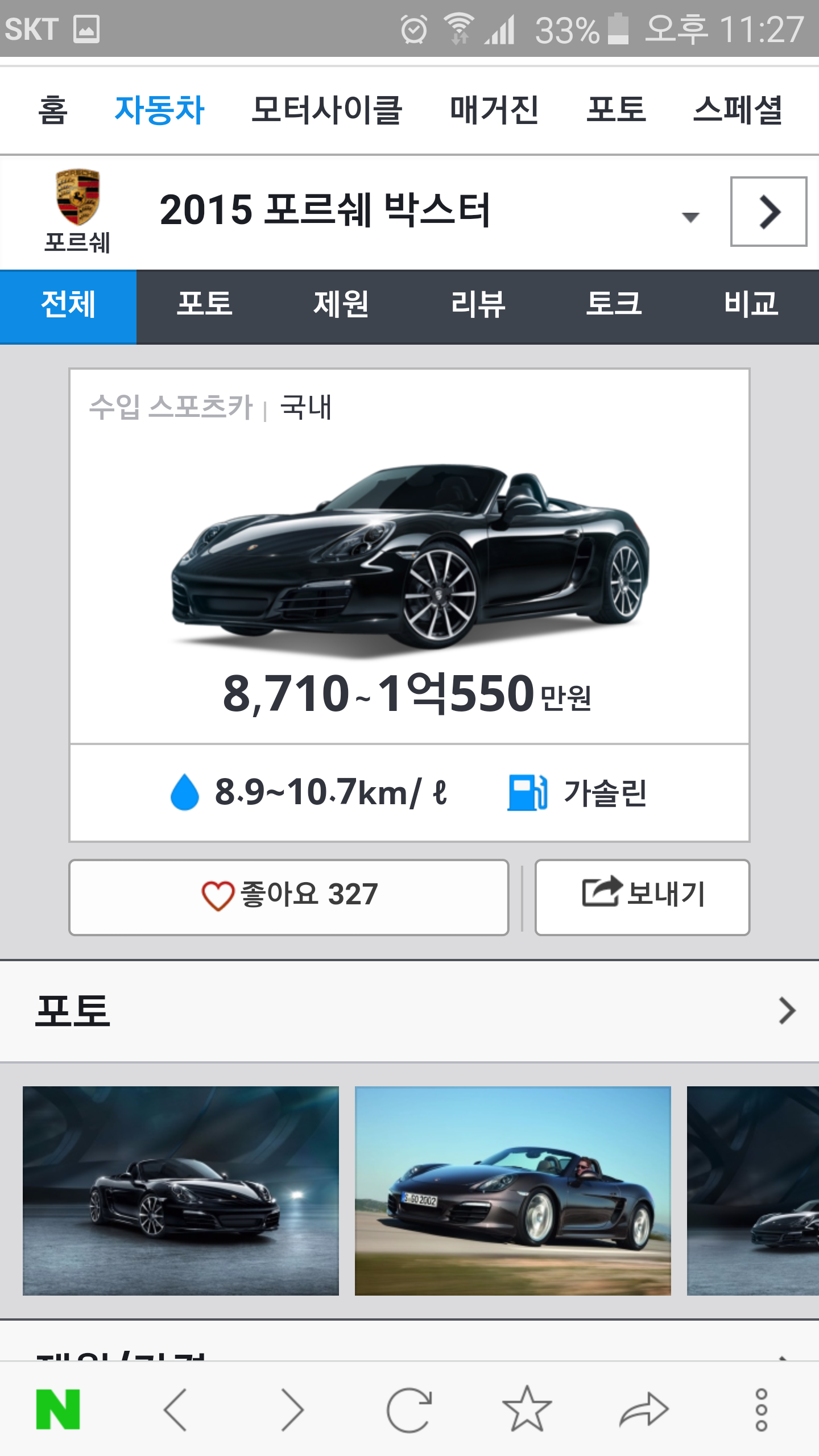Switch to the 토크 tab
The image size is (819, 1456).
614,304
